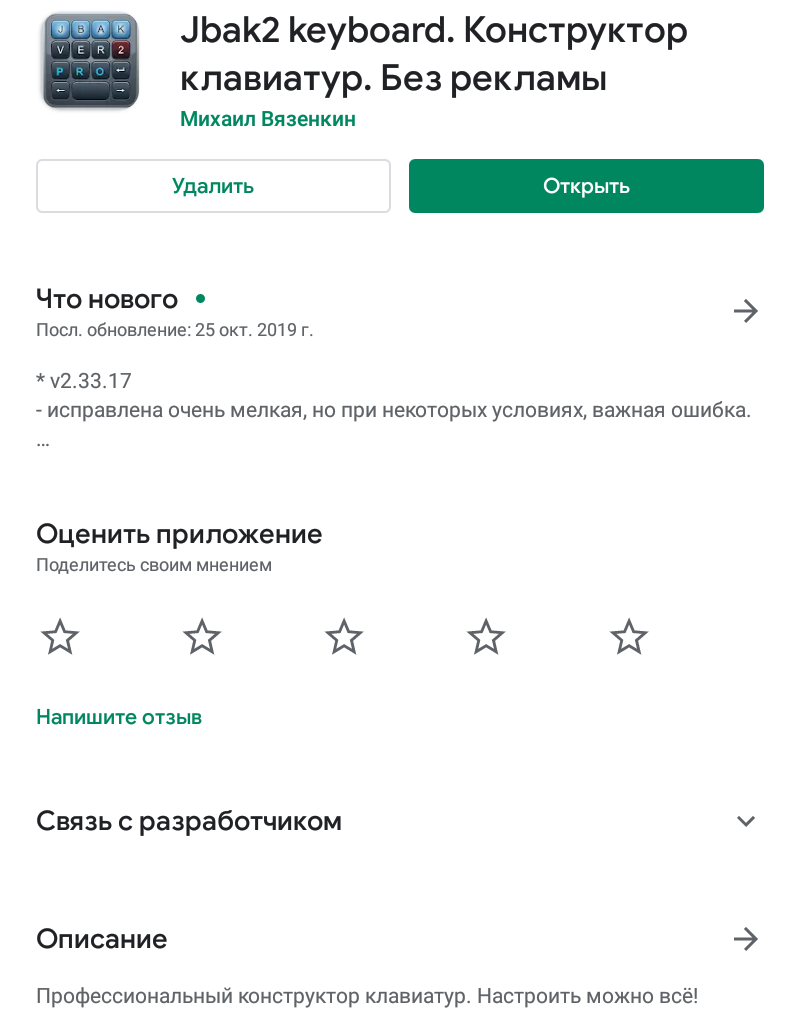
Task: Expand Связь с разработчиком section
Action: pyautogui.click(x=745, y=822)
